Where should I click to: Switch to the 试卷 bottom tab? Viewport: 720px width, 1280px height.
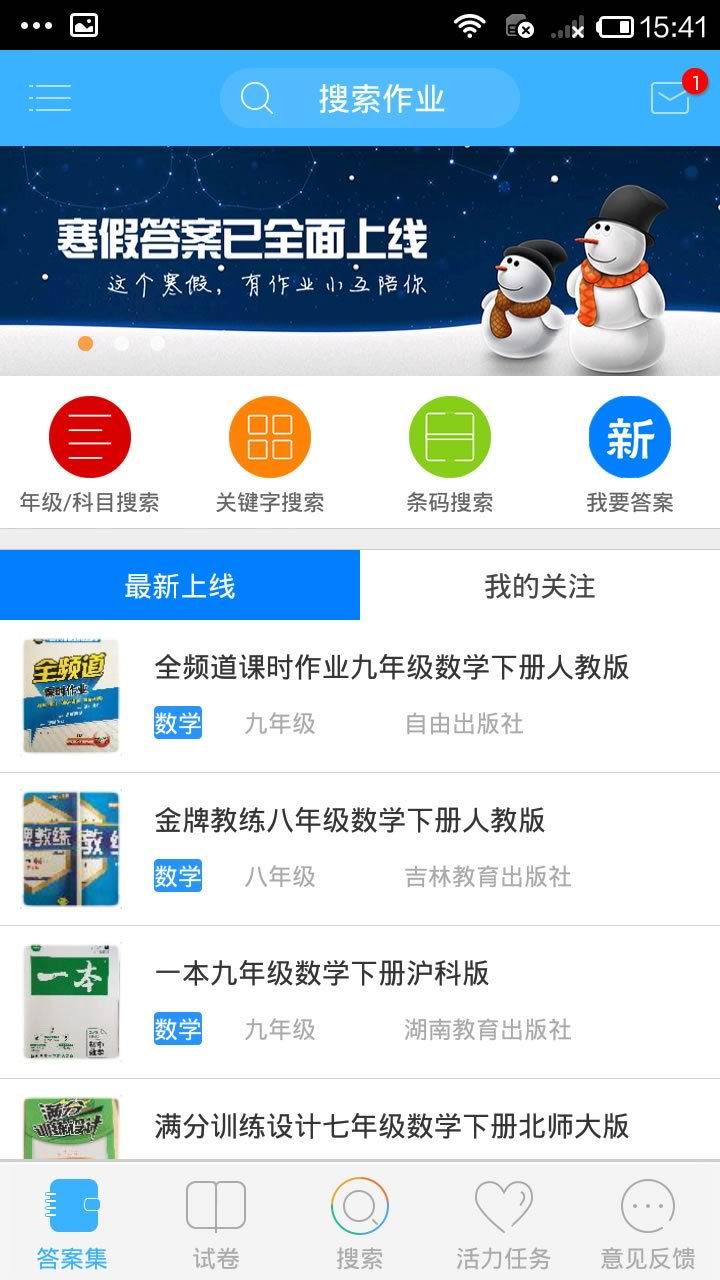point(216,1222)
